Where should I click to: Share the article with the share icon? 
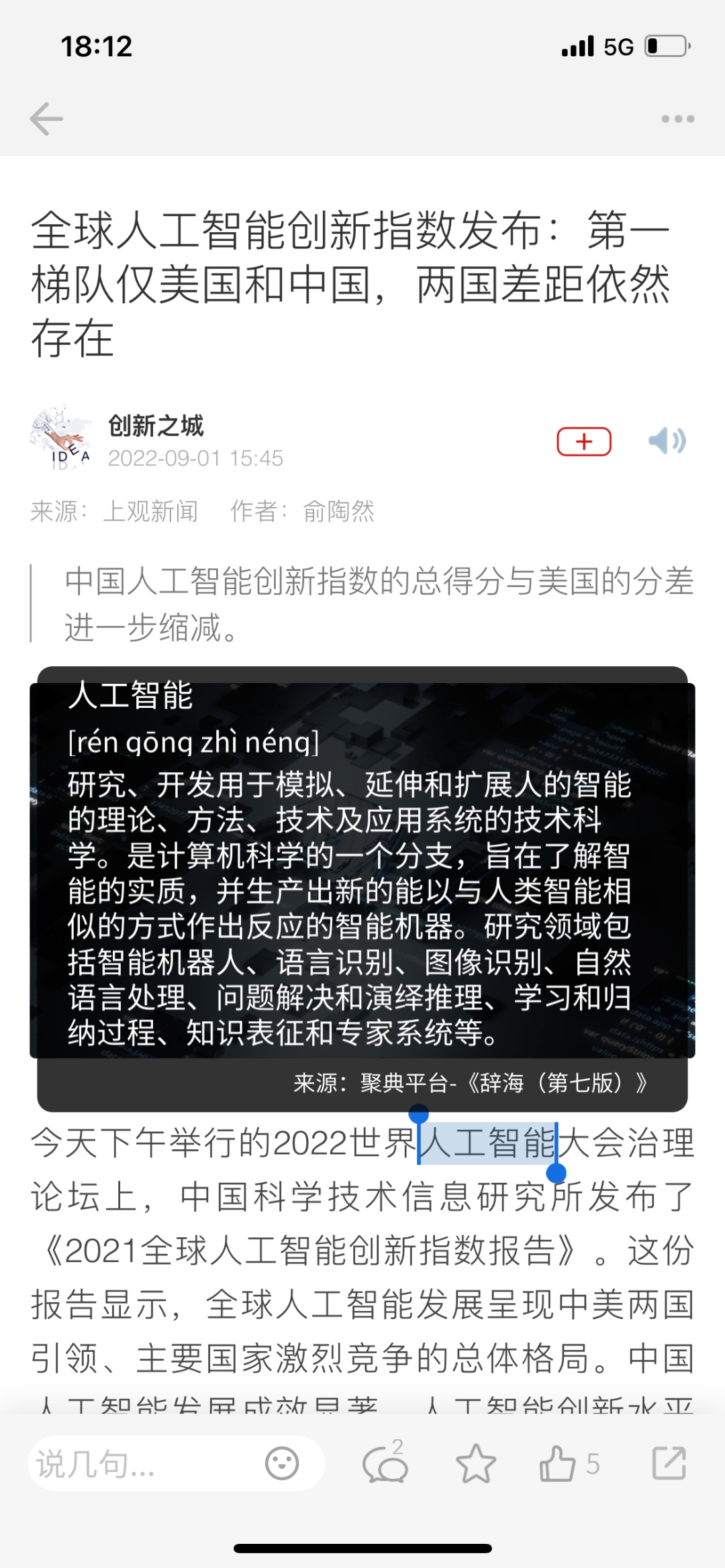click(669, 1463)
